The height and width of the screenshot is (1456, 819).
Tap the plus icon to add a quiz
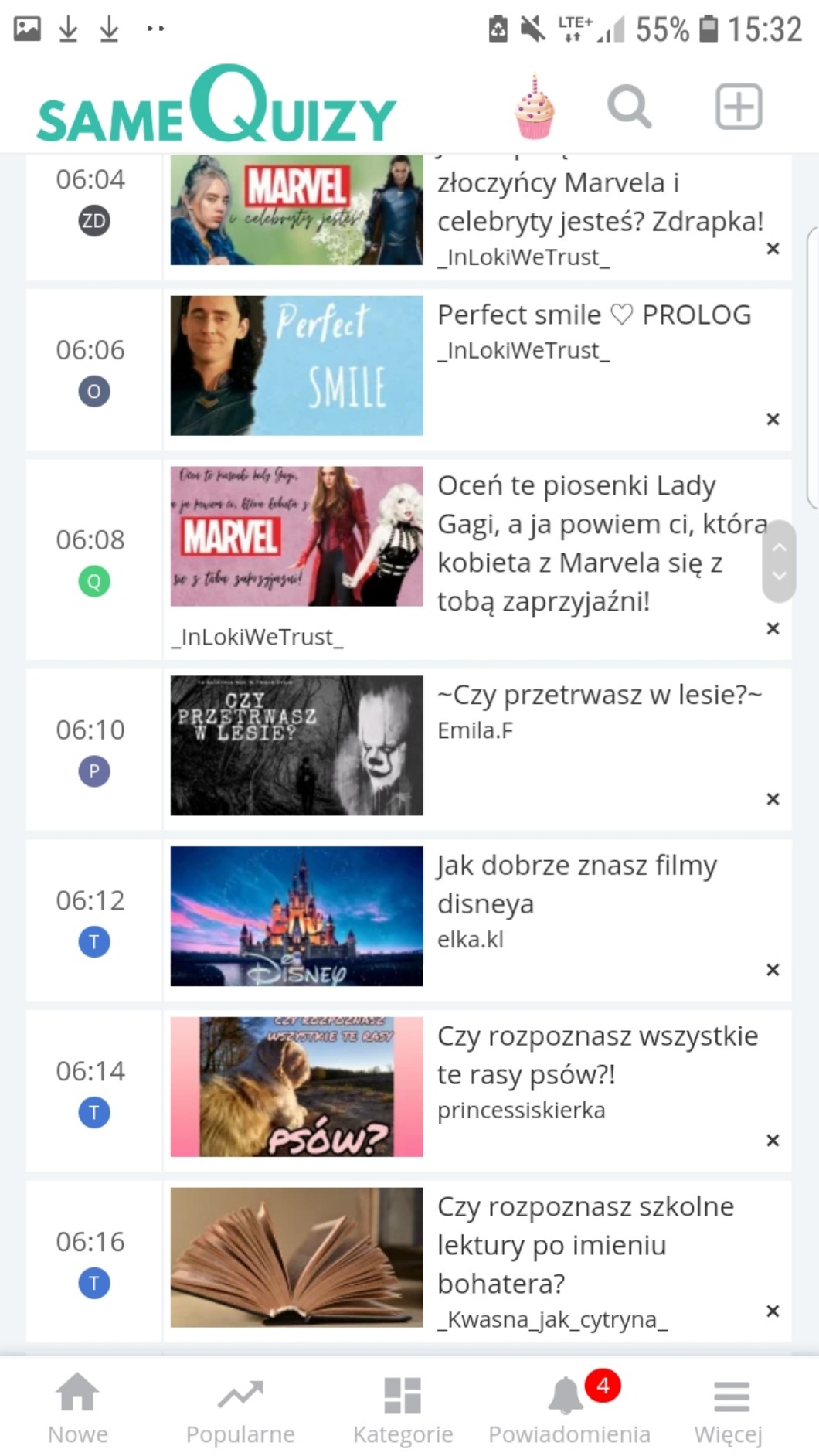pos(739,107)
